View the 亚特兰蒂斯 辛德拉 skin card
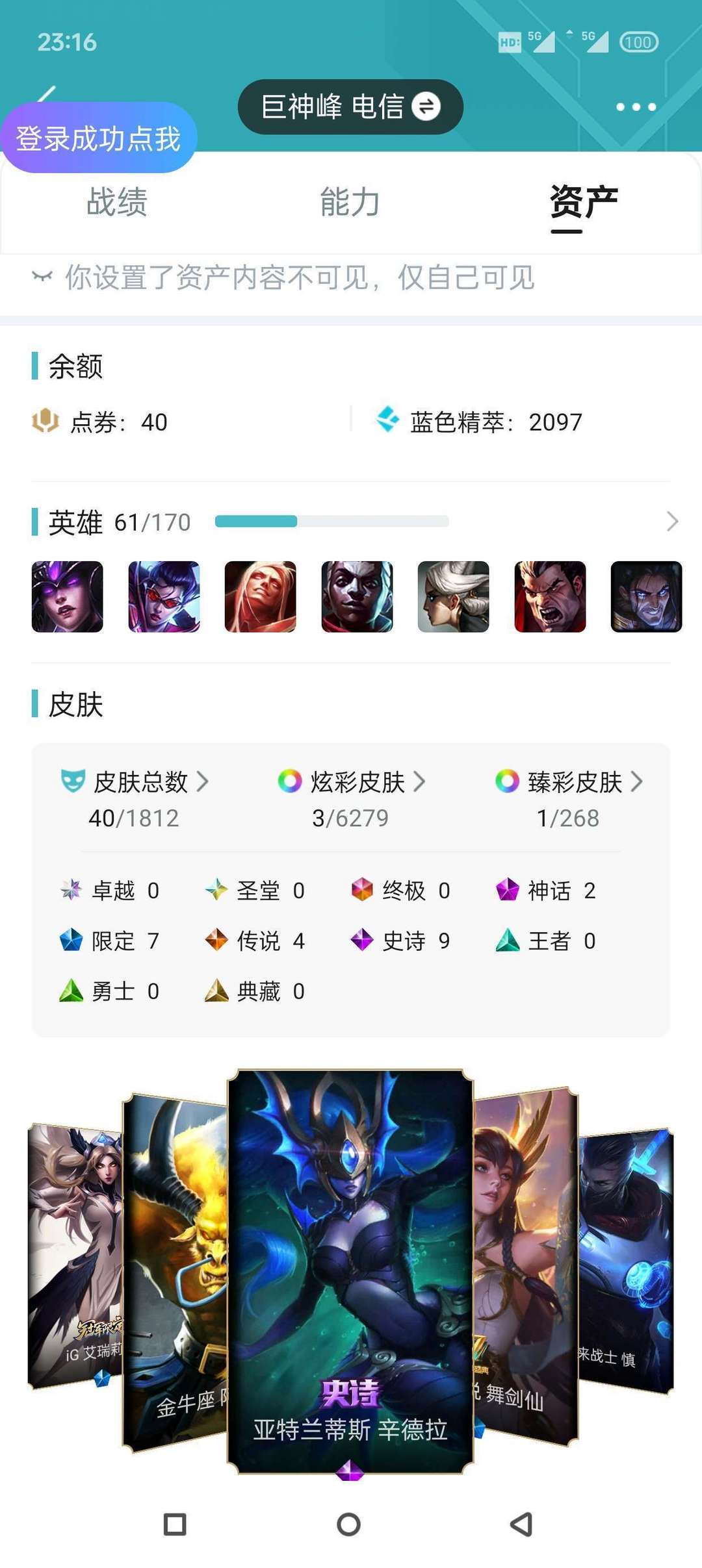The height and width of the screenshot is (1568, 702). [350, 1272]
